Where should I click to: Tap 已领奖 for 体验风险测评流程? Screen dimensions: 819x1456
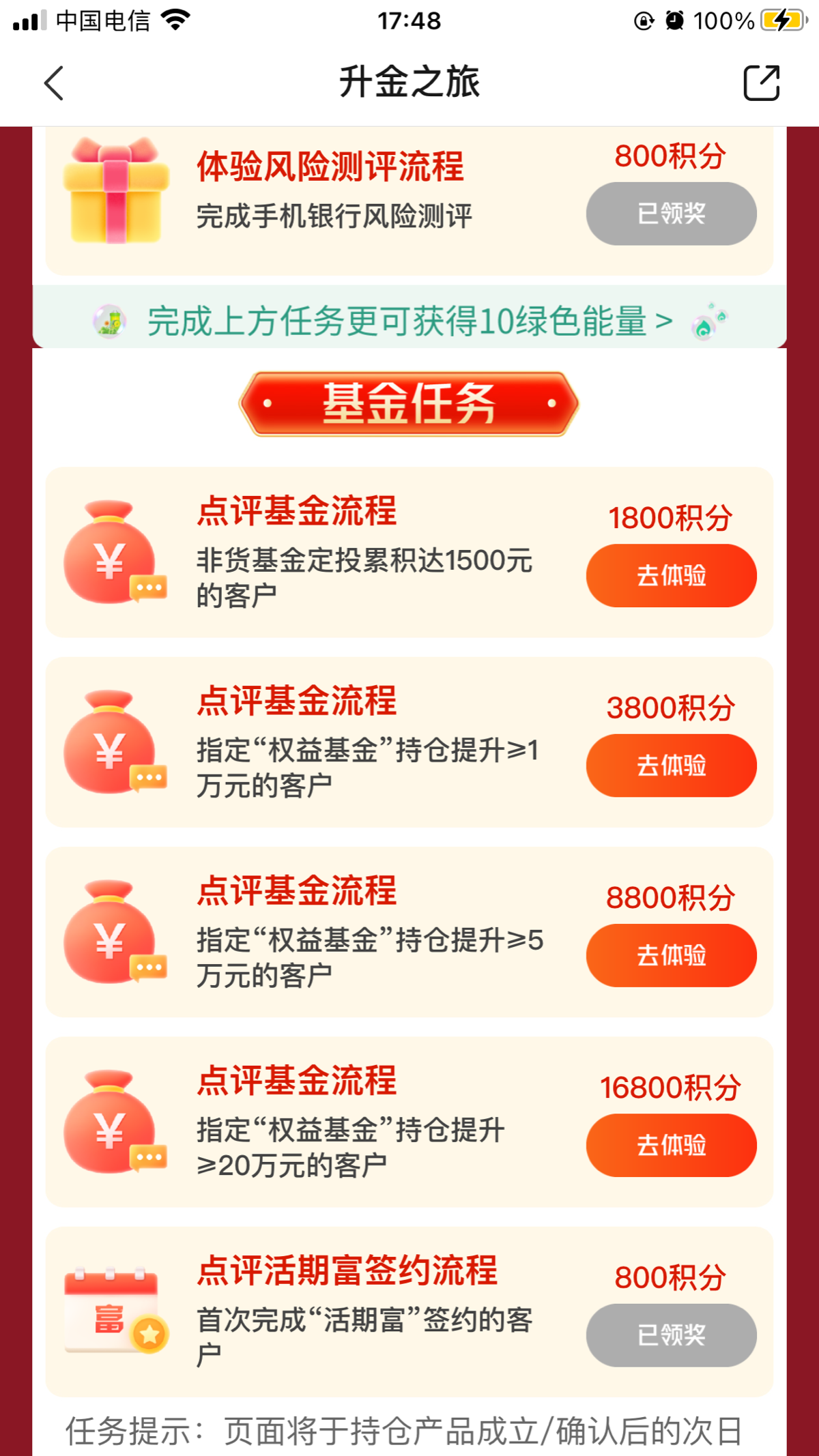pyautogui.click(x=671, y=214)
